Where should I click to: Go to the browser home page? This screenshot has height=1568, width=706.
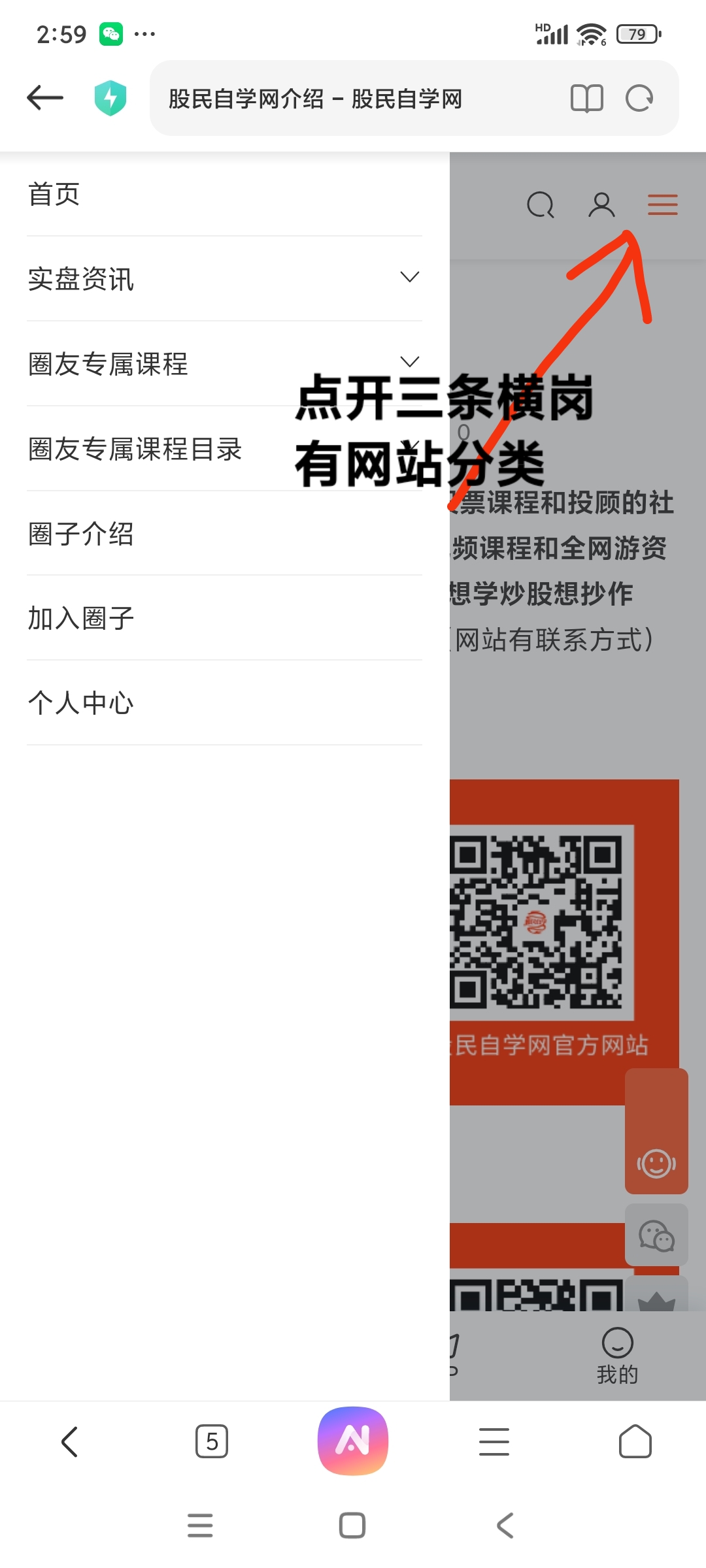coord(635,1441)
